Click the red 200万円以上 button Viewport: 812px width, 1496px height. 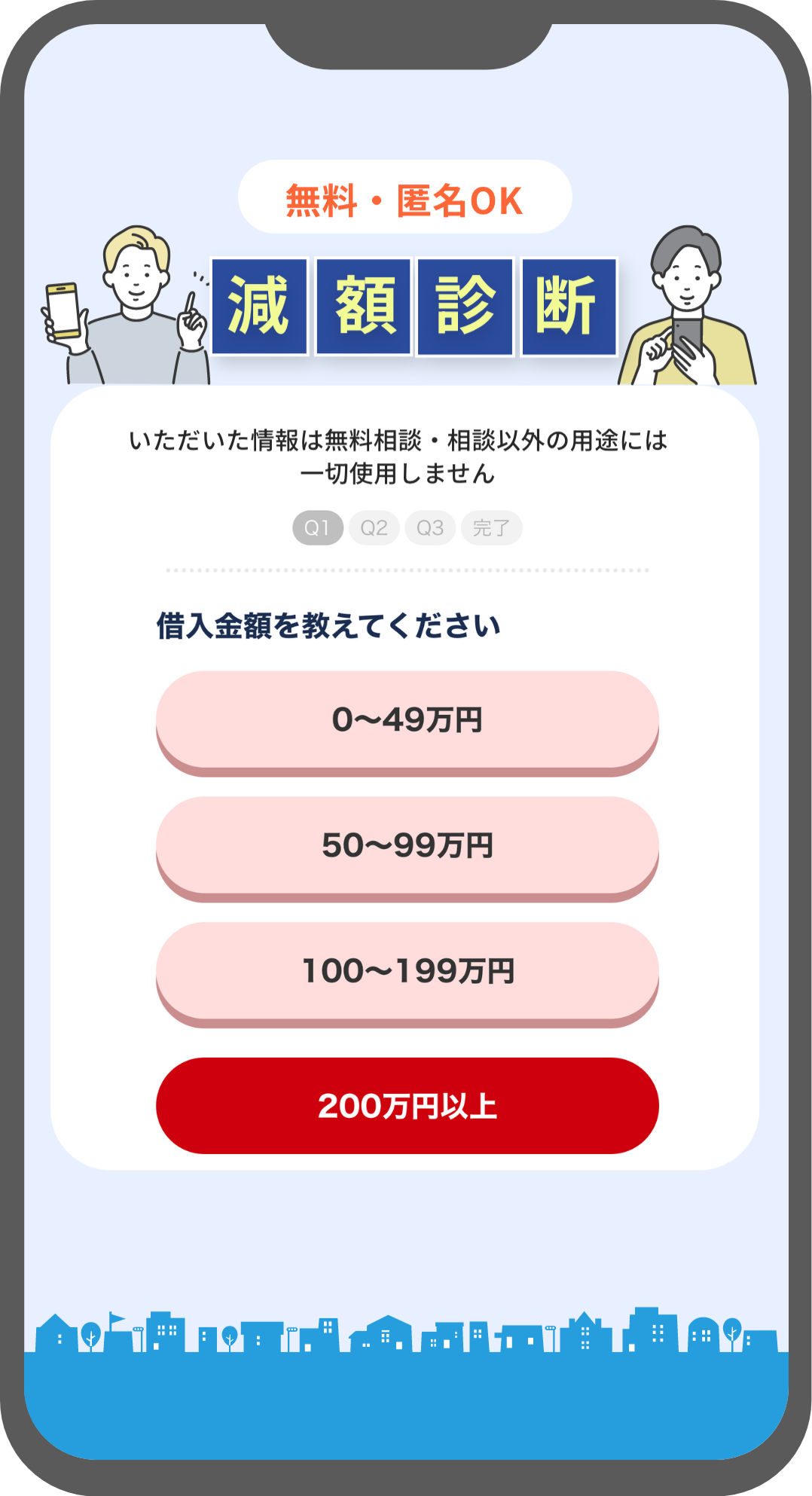tap(406, 1105)
